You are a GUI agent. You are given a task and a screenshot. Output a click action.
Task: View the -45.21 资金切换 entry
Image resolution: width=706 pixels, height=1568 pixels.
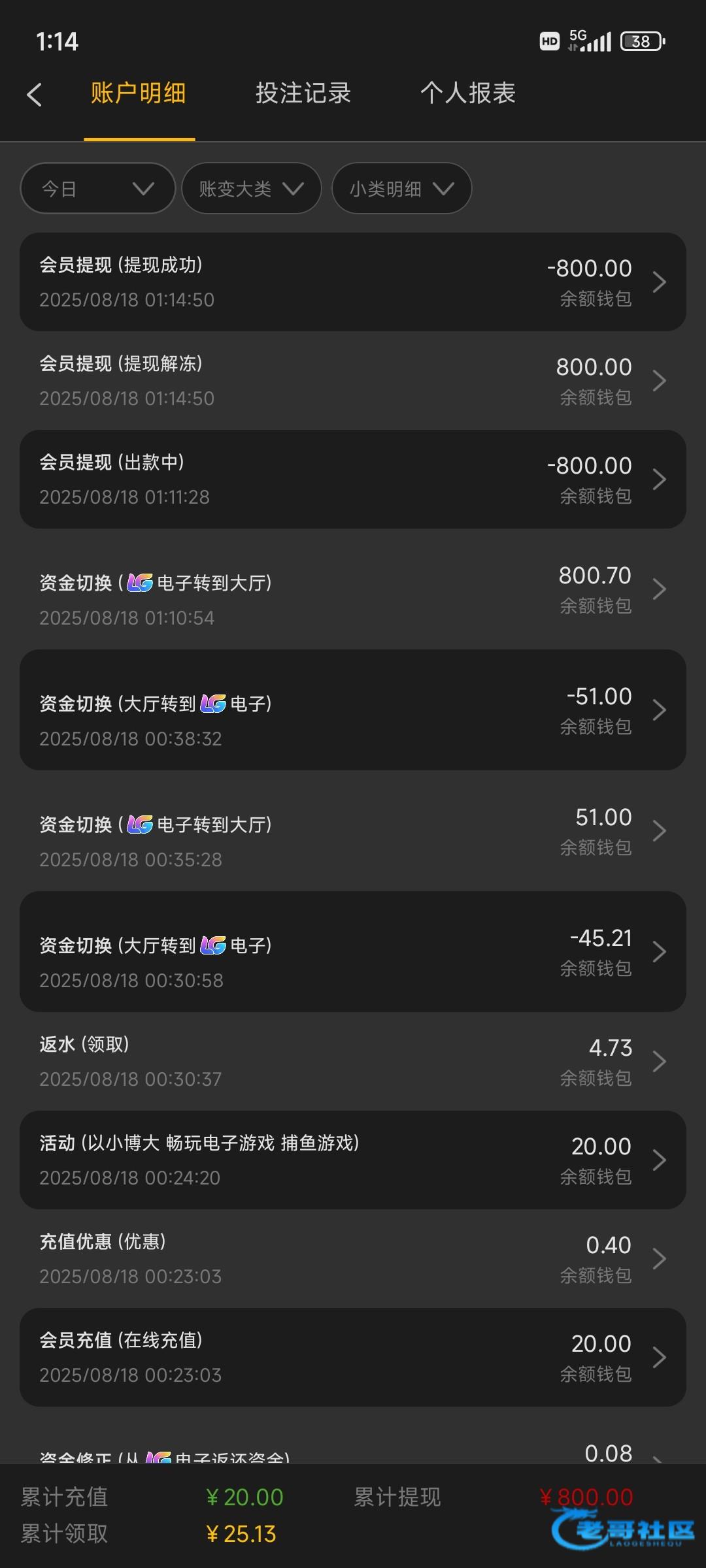click(x=353, y=952)
